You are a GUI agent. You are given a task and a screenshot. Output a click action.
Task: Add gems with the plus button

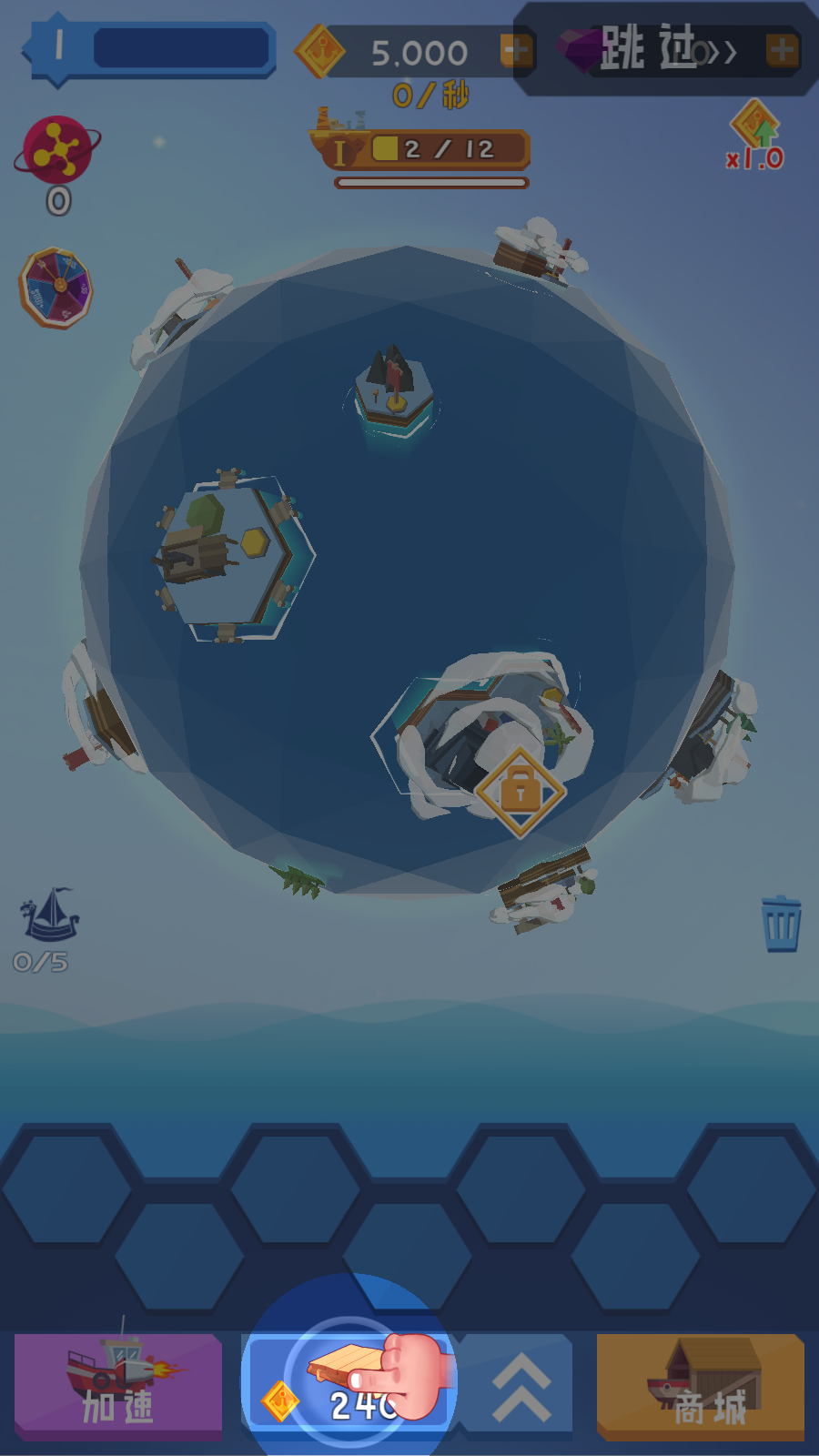coord(782,51)
